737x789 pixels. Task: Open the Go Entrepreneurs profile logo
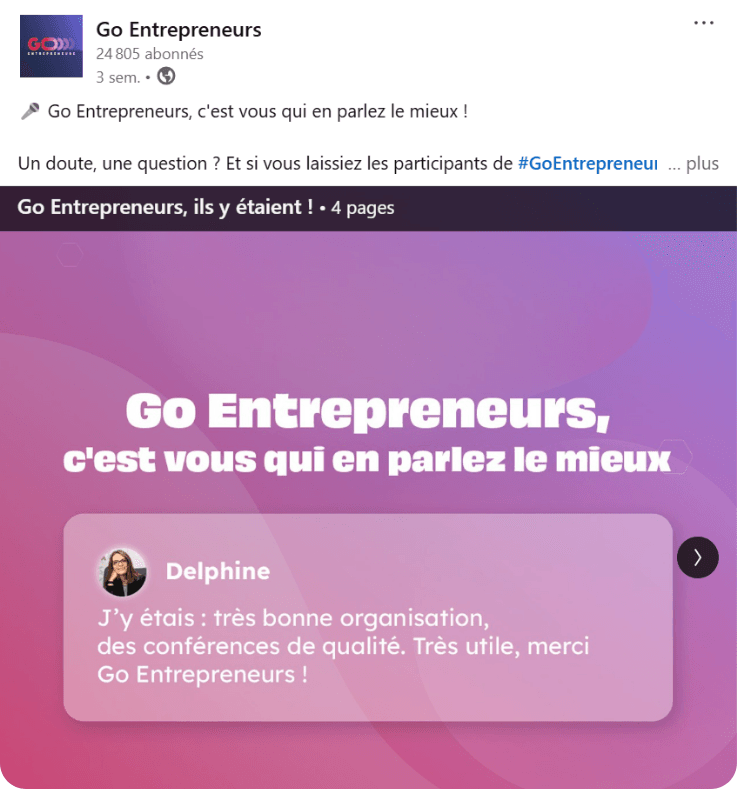coord(52,47)
